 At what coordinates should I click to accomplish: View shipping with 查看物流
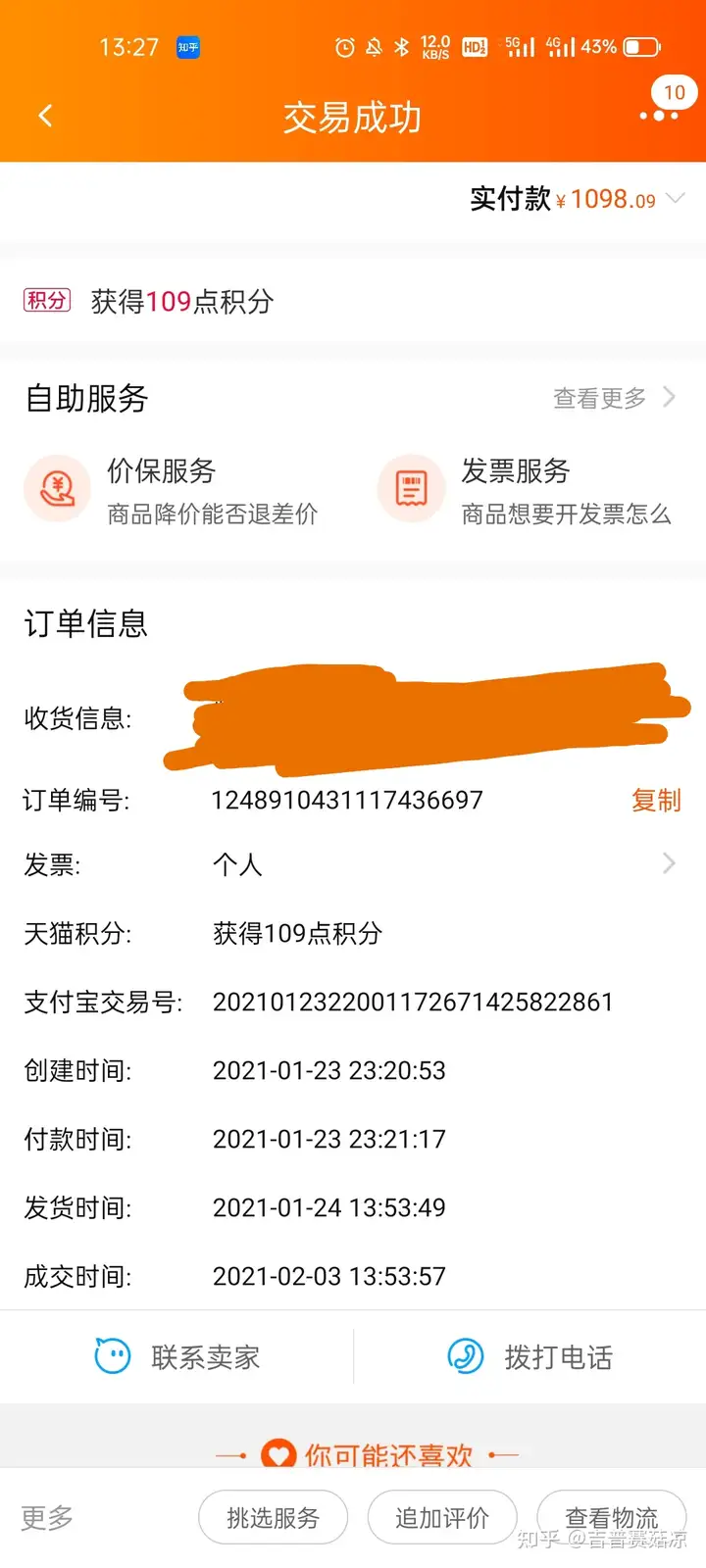[611, 1518]
